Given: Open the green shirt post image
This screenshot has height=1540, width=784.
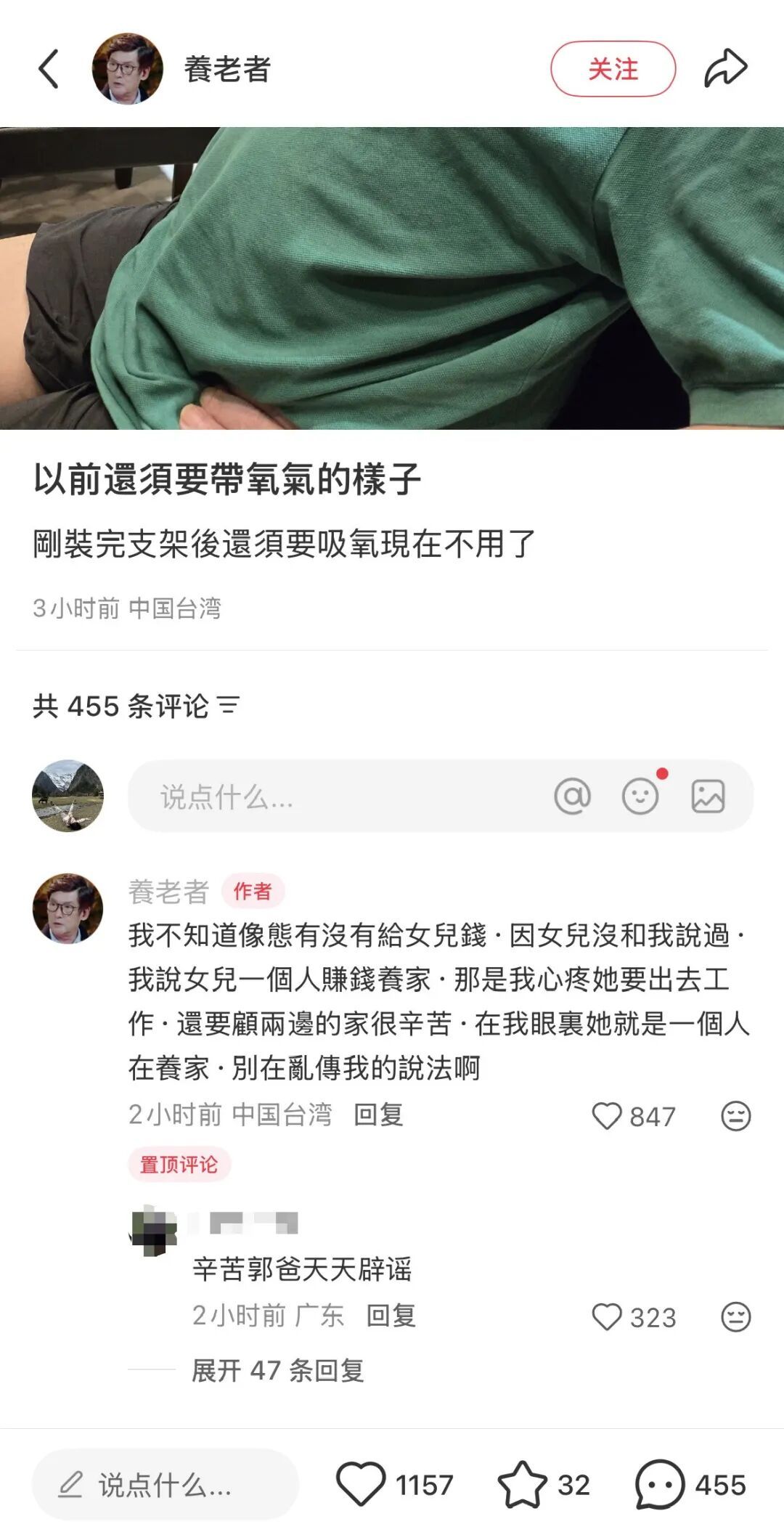Looking at the screenshot, I should click(x=392, y=278).
